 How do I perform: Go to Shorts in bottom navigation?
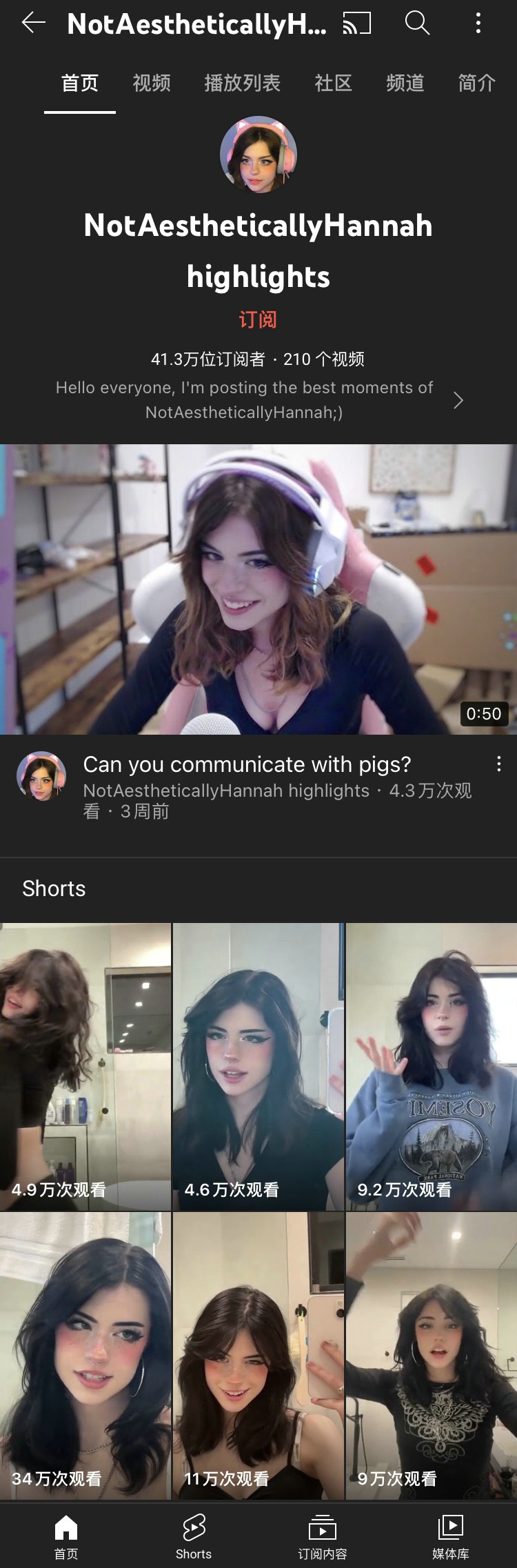pyautogui.click(x=194, y=1536)
